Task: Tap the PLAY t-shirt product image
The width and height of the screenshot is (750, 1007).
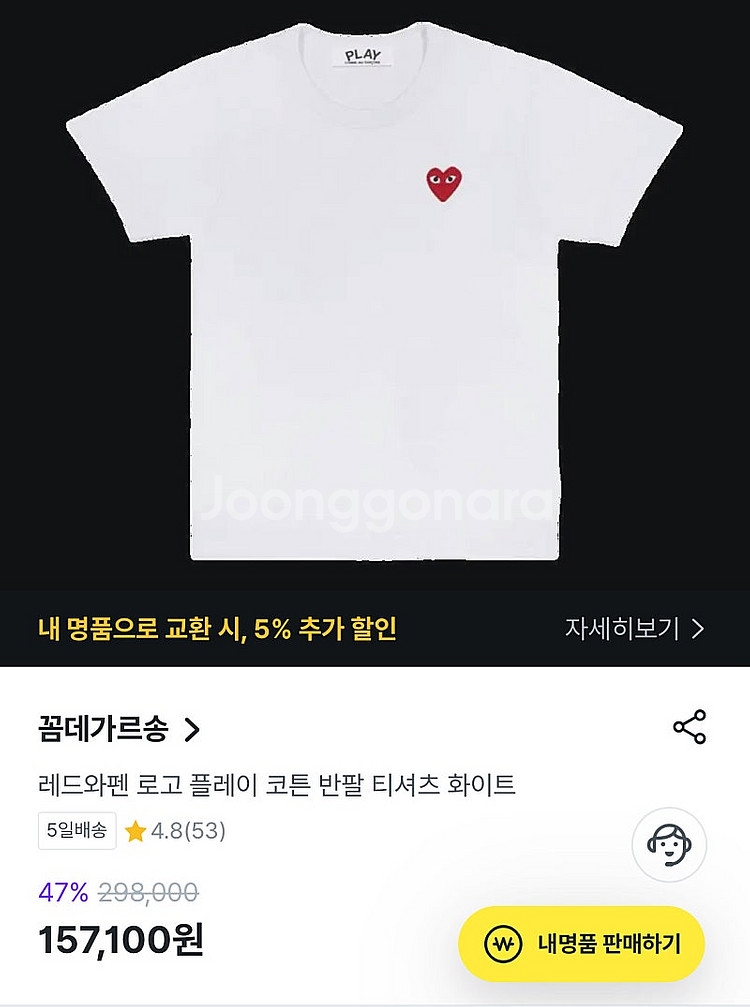Action: point(375,295)
